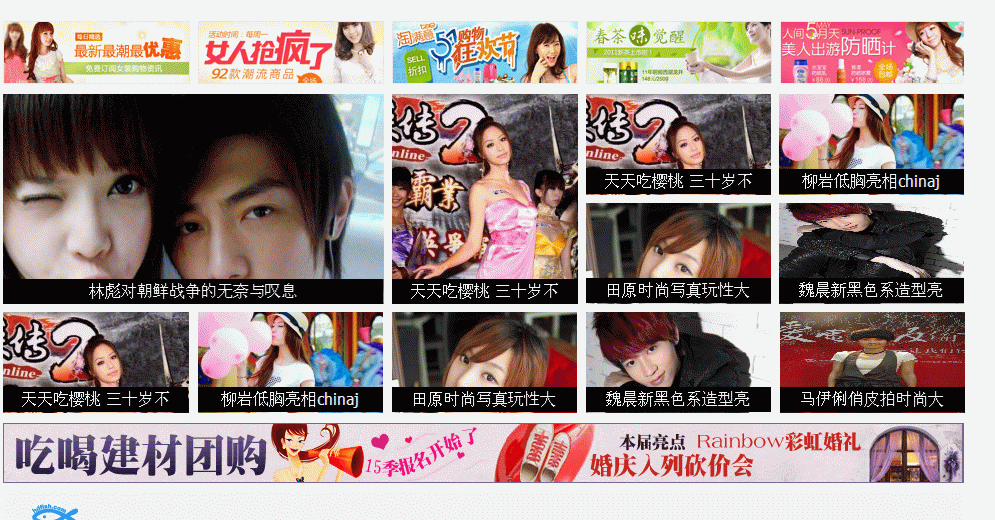Screen dimensions: 995x520
Task: Open the 马伊俐俏皮拍时尚大 photo tile
Action: 872,362
